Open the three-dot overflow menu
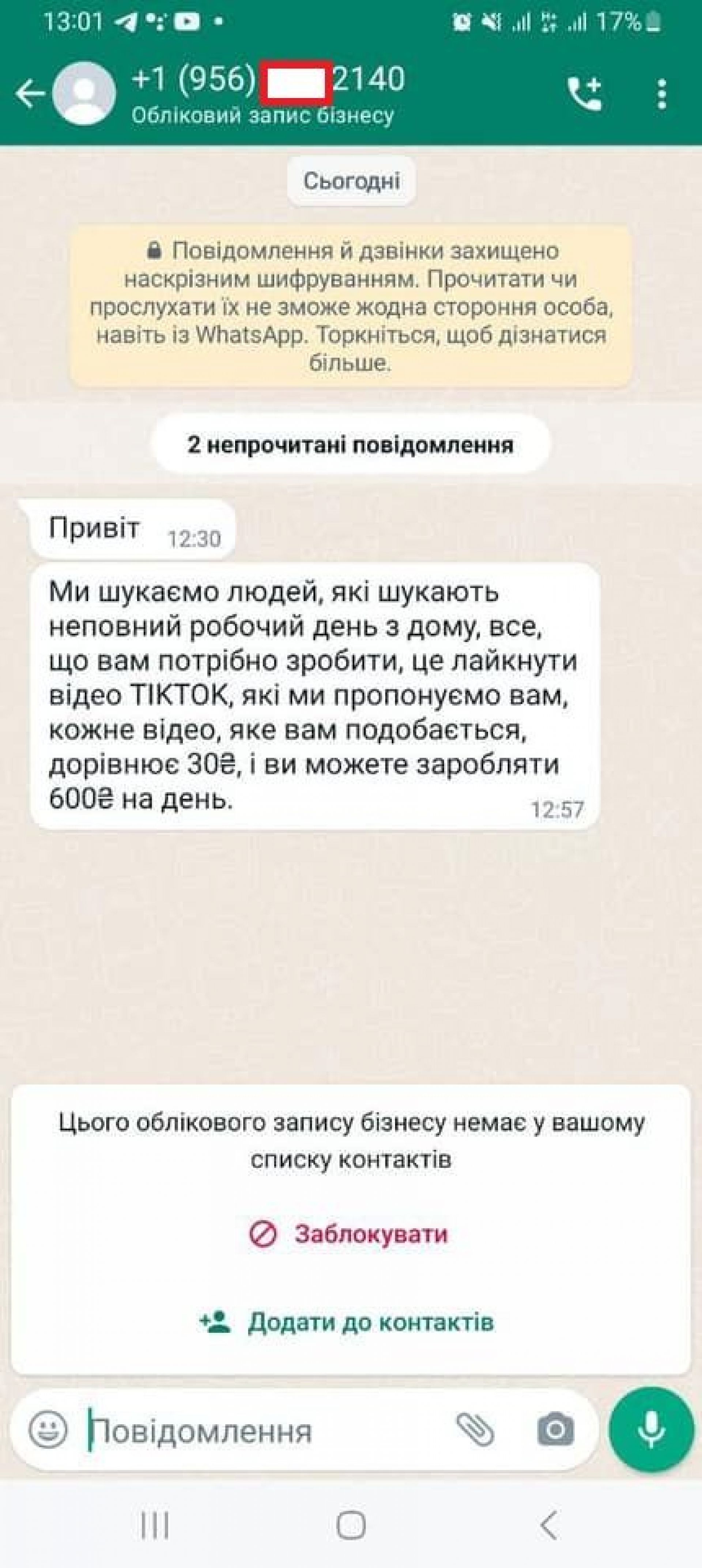Screen dimensions: 702x1568 pyautogui.click(x=662, y=94)
